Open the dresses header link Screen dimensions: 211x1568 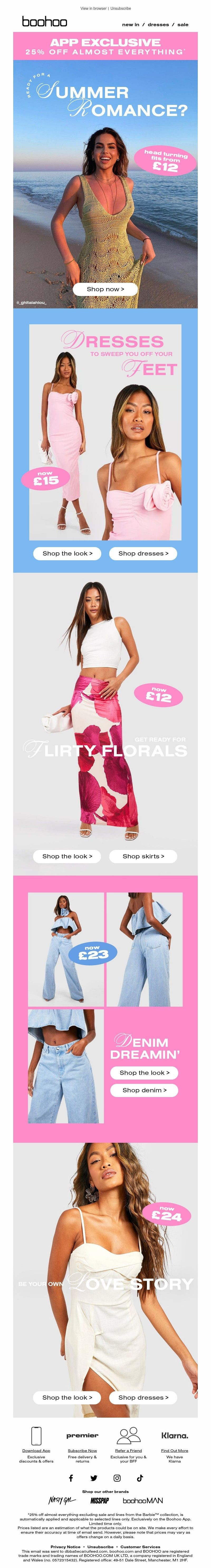[x=158, y=25]
